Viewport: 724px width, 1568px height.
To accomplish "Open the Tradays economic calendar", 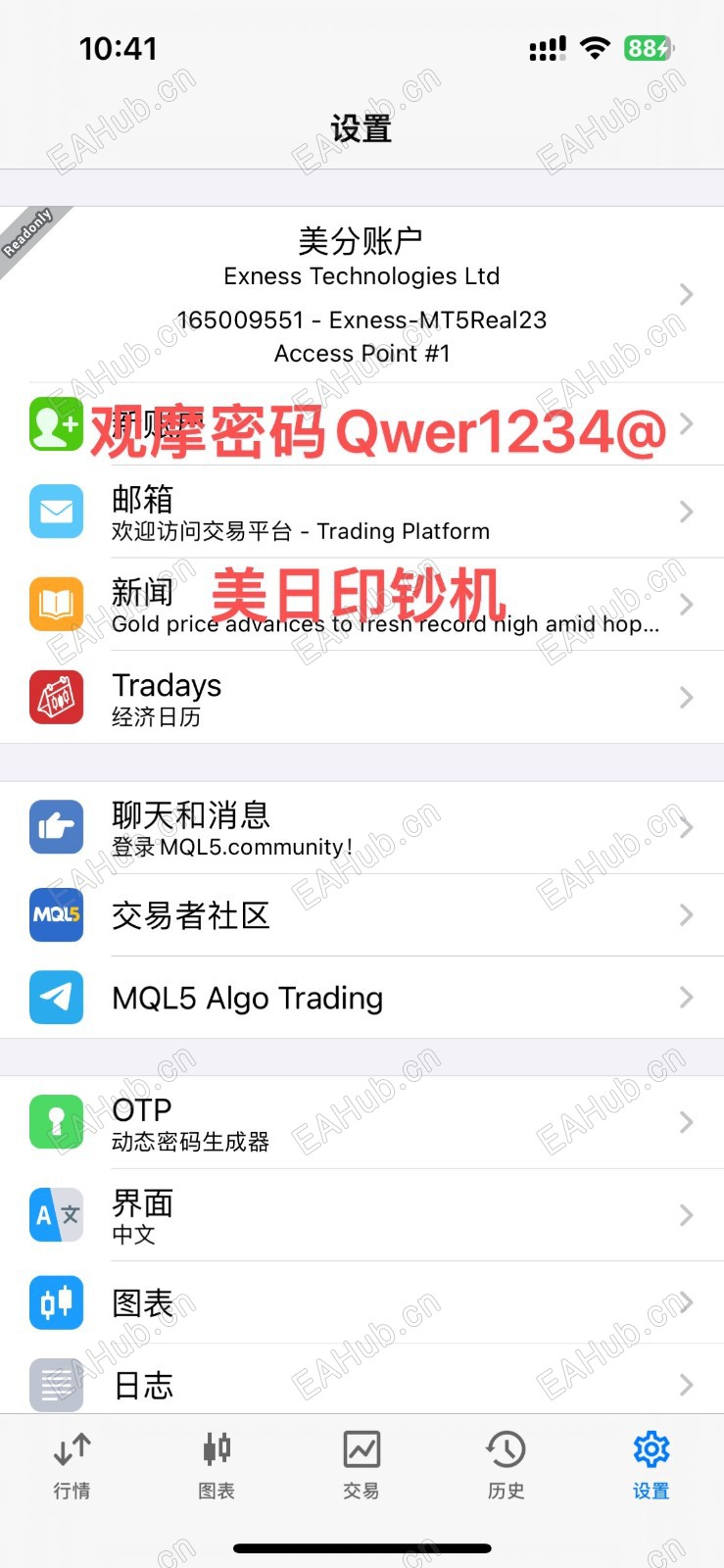I will [x=362, y=698].
